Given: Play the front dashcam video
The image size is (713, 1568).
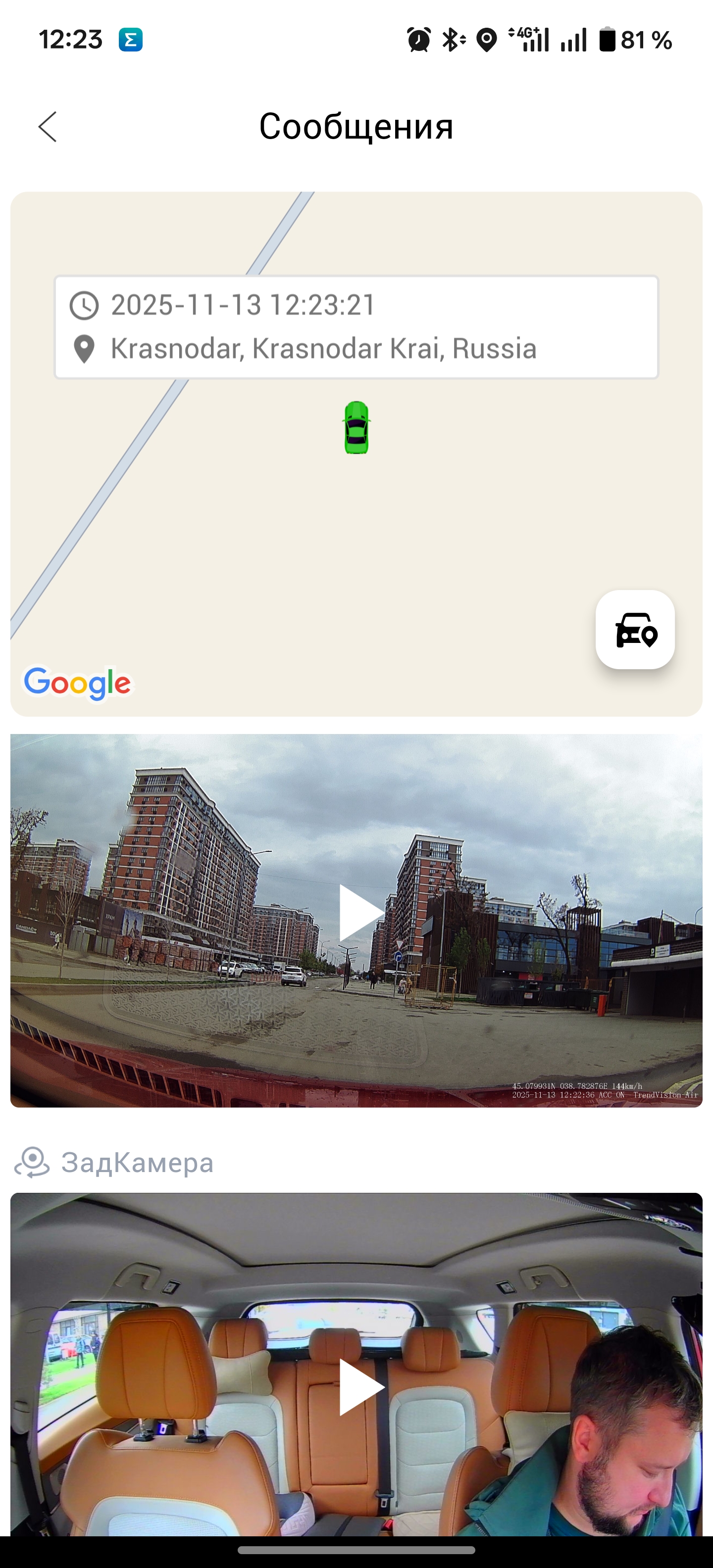Looking at the screenshot, I should click(359, 913).
